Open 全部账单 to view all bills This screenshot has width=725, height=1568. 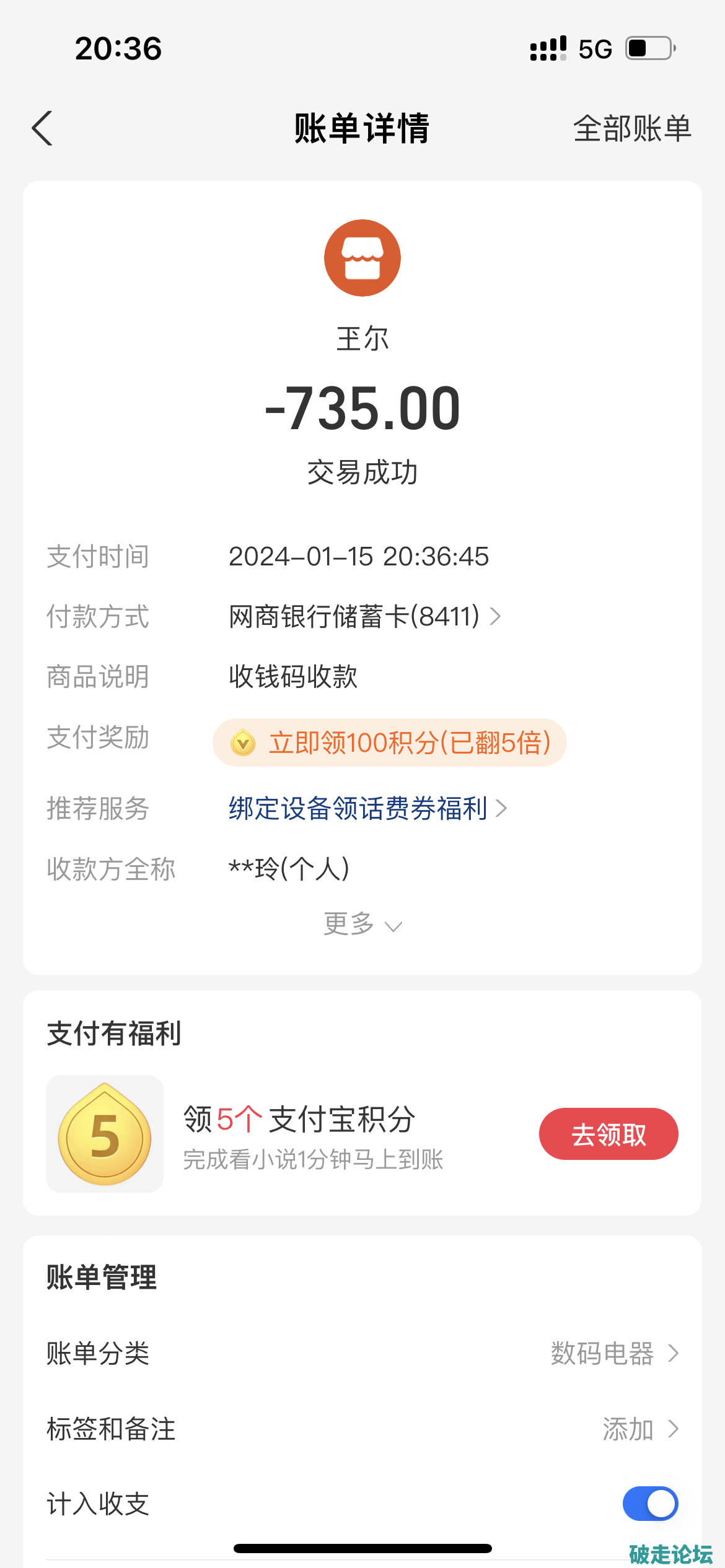click(x=631, y=129)
